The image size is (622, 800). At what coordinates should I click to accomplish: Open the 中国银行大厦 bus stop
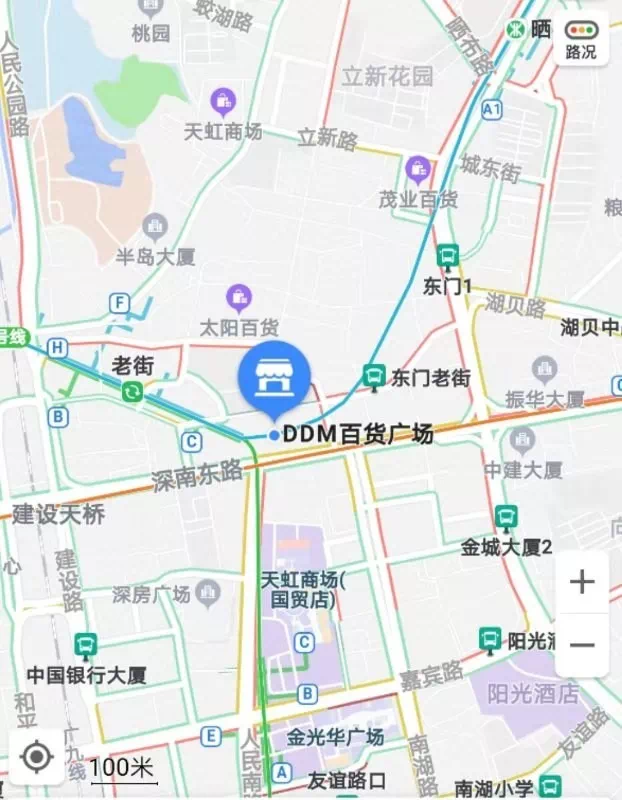pos(85,645)
